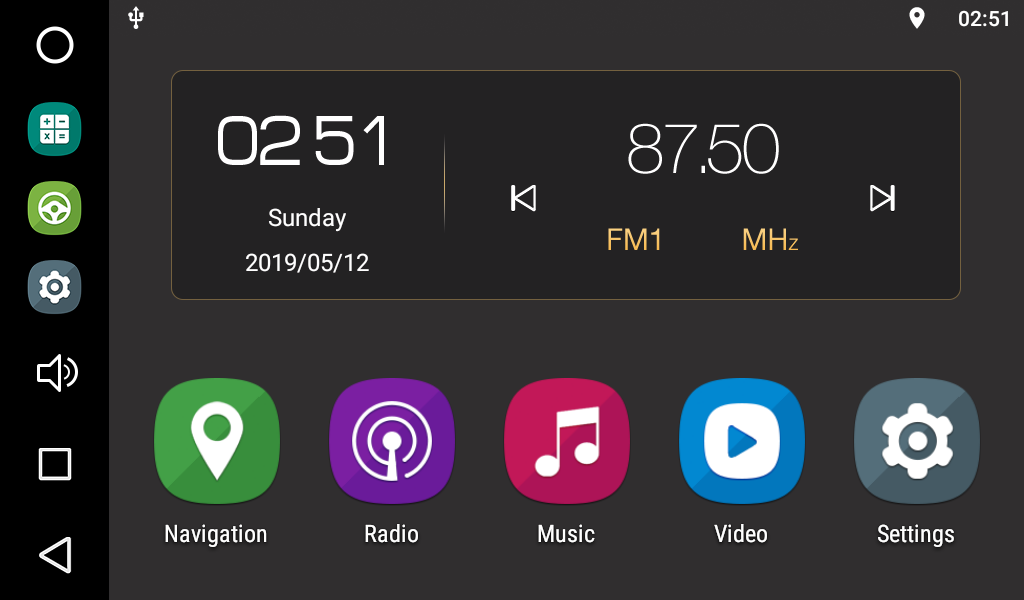Start the Video app
This screenshot has height=600, width=1024.
[741, 442]
